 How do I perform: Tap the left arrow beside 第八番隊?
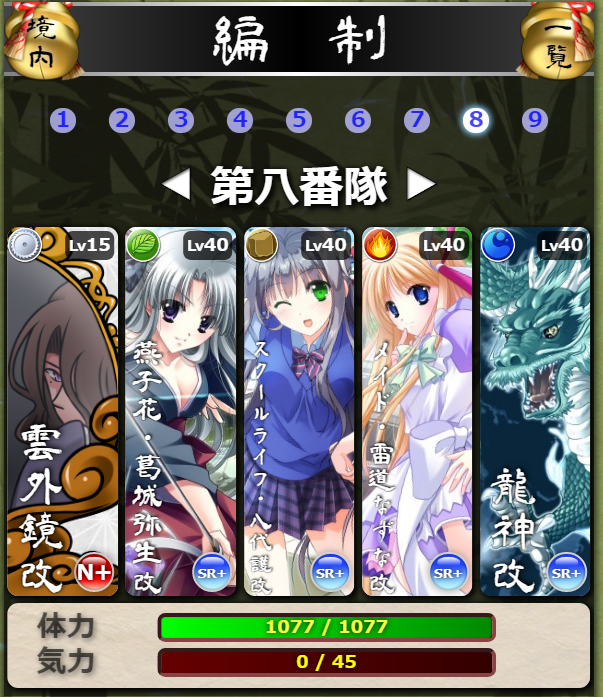click(x=177, y=185)
